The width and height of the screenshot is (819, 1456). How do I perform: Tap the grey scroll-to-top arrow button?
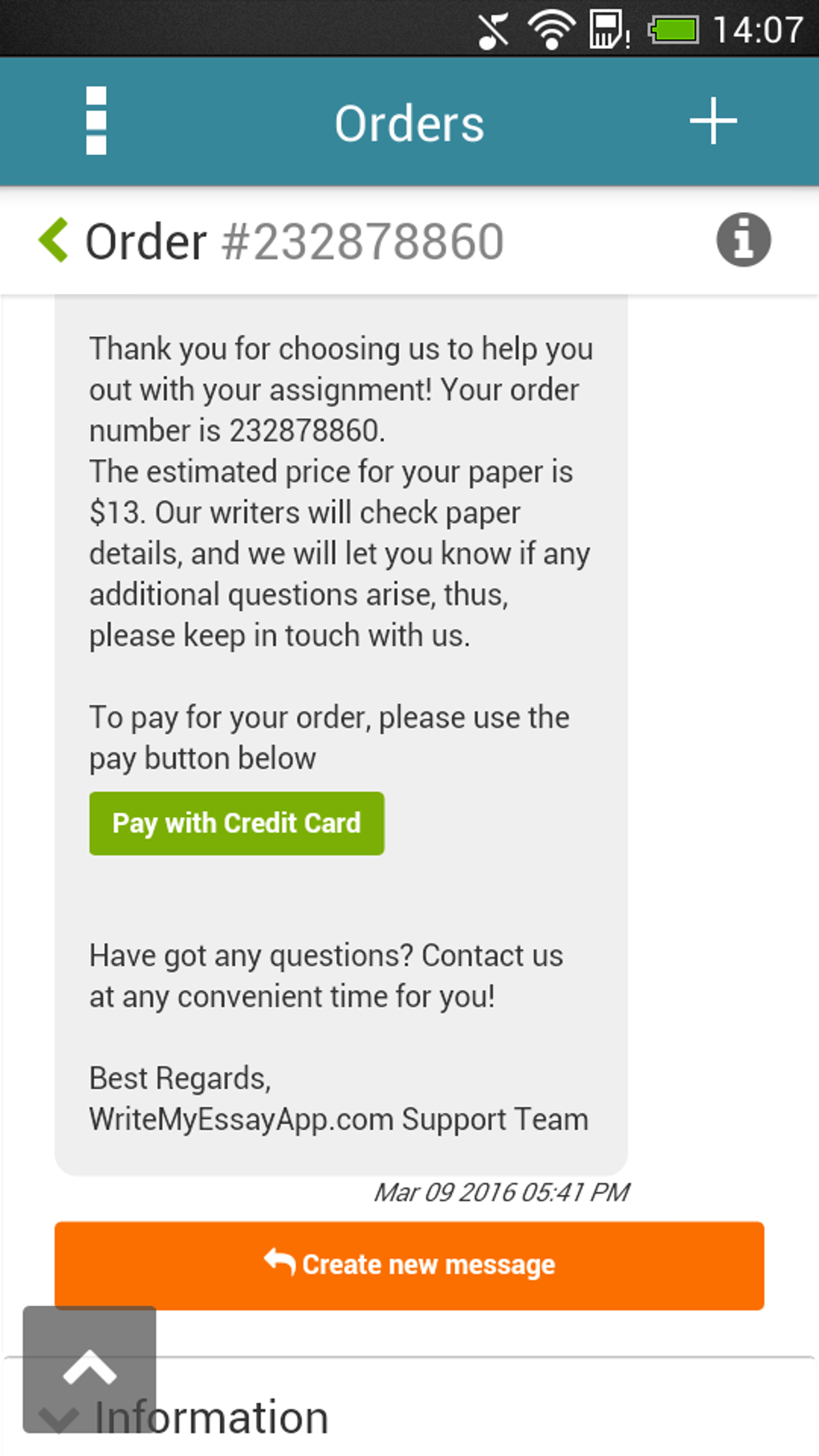(x=89, y=1369)
